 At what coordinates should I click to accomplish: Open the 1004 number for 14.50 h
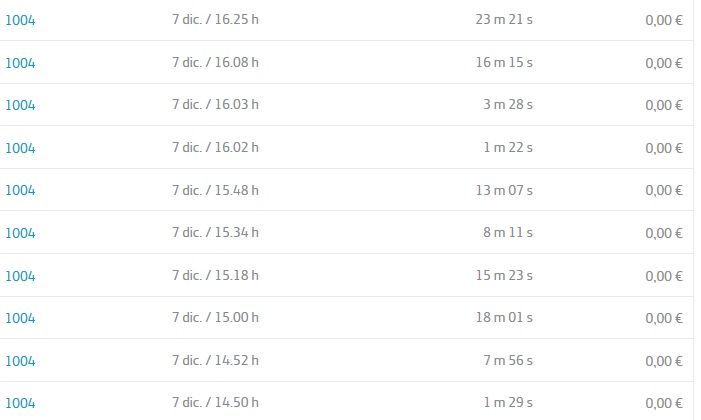(x=20, y=403)
